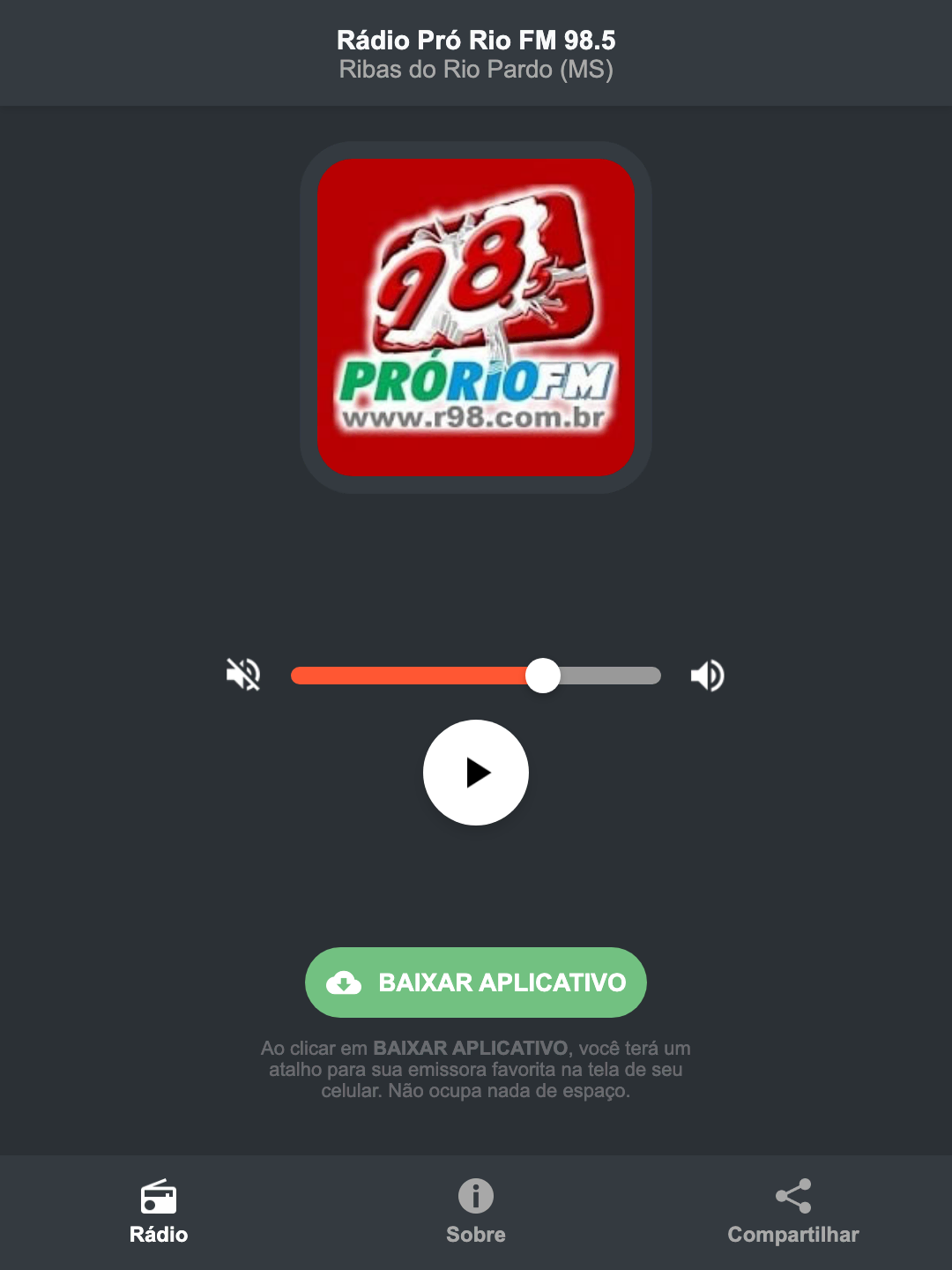
Task: Click BAIXAR APLICATIVO button
Action: coord(475,982)
